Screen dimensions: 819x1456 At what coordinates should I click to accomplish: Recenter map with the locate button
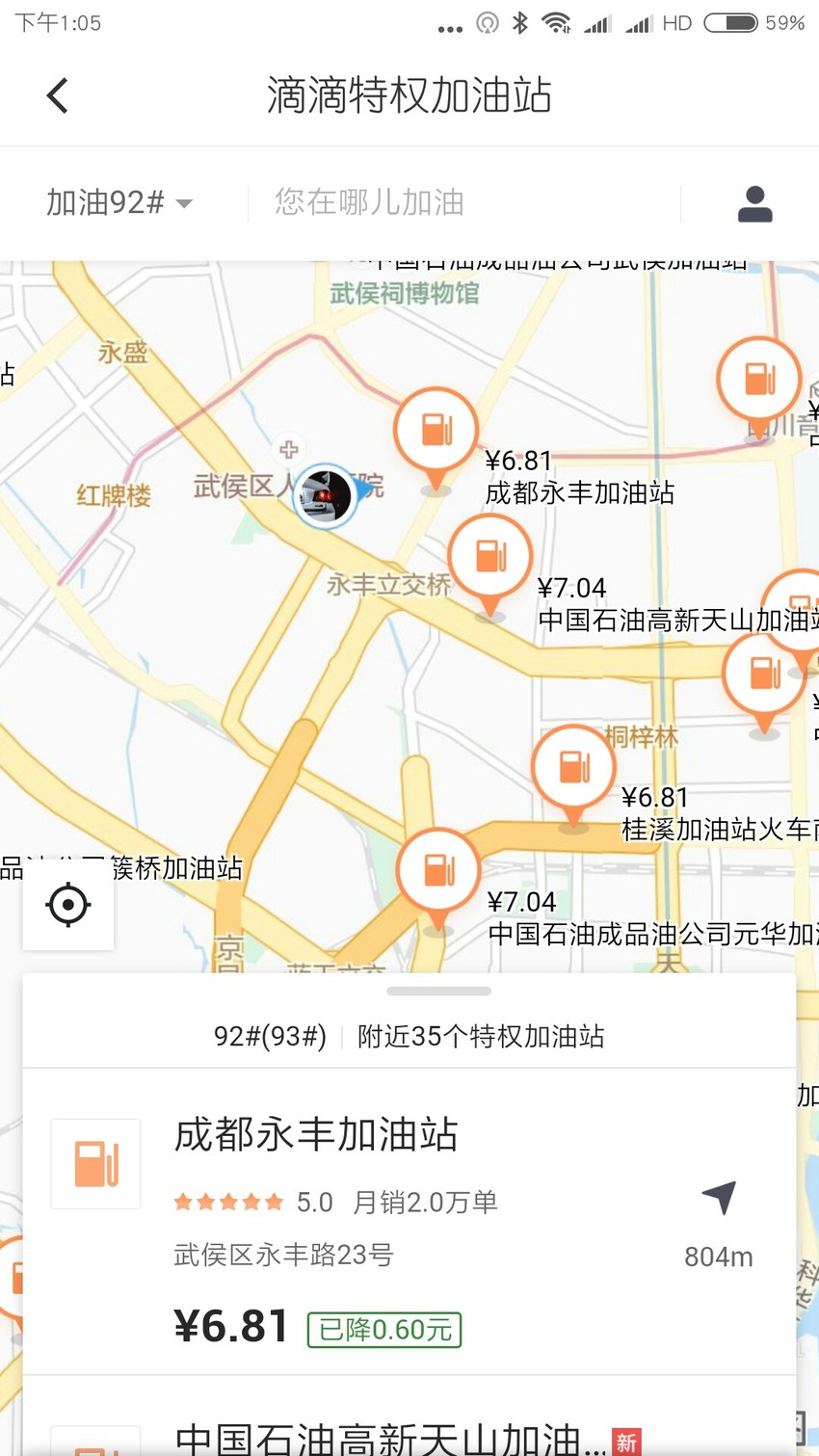pos(68,905)
